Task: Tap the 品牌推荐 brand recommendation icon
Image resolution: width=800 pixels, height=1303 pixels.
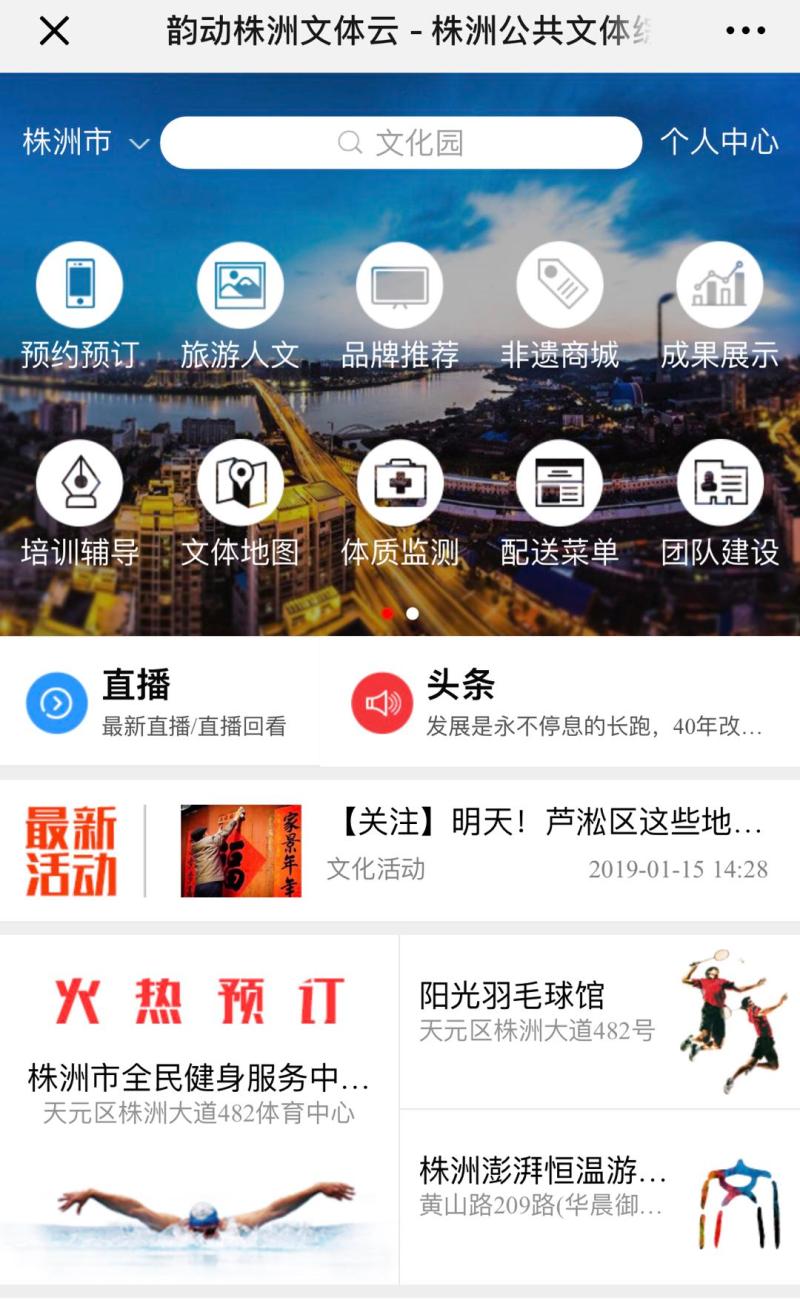Action: (x=400, y=285)
